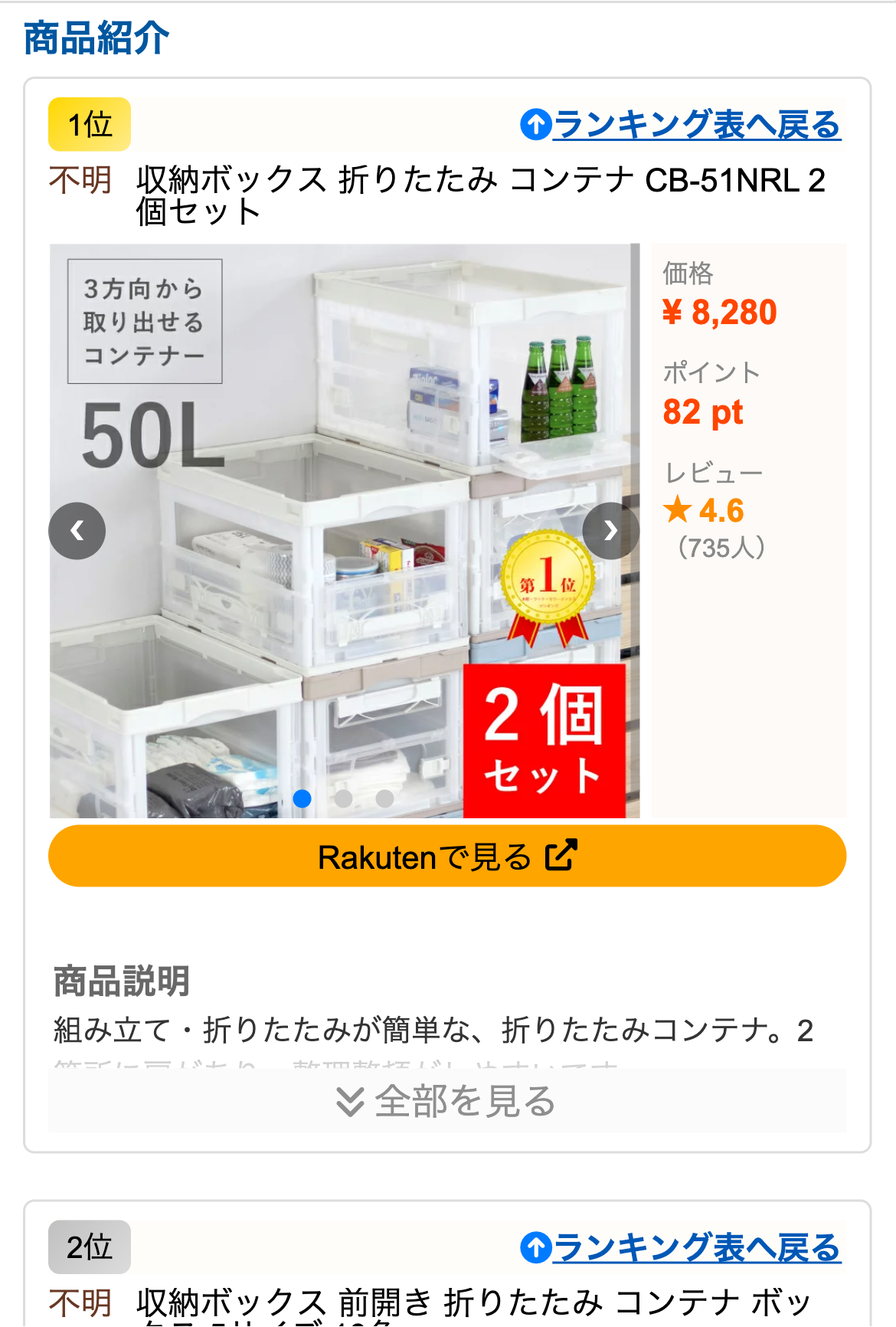
Task: Show previous product image
Action: (77, 530)
